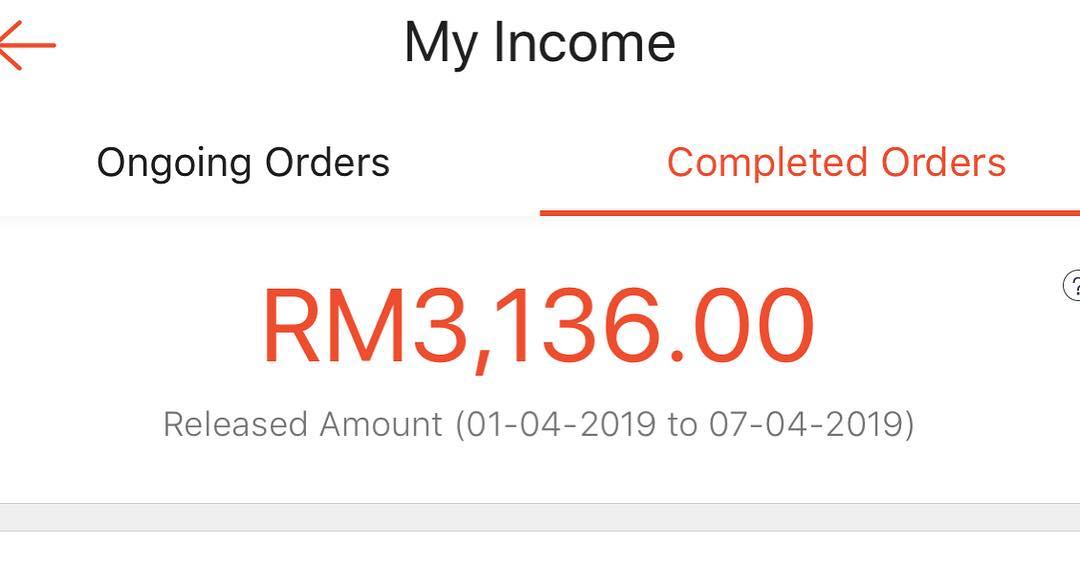The height and width of the screenshot is (565, 1080).
Task: Select the Completed Orders tab
Action: 836,163
